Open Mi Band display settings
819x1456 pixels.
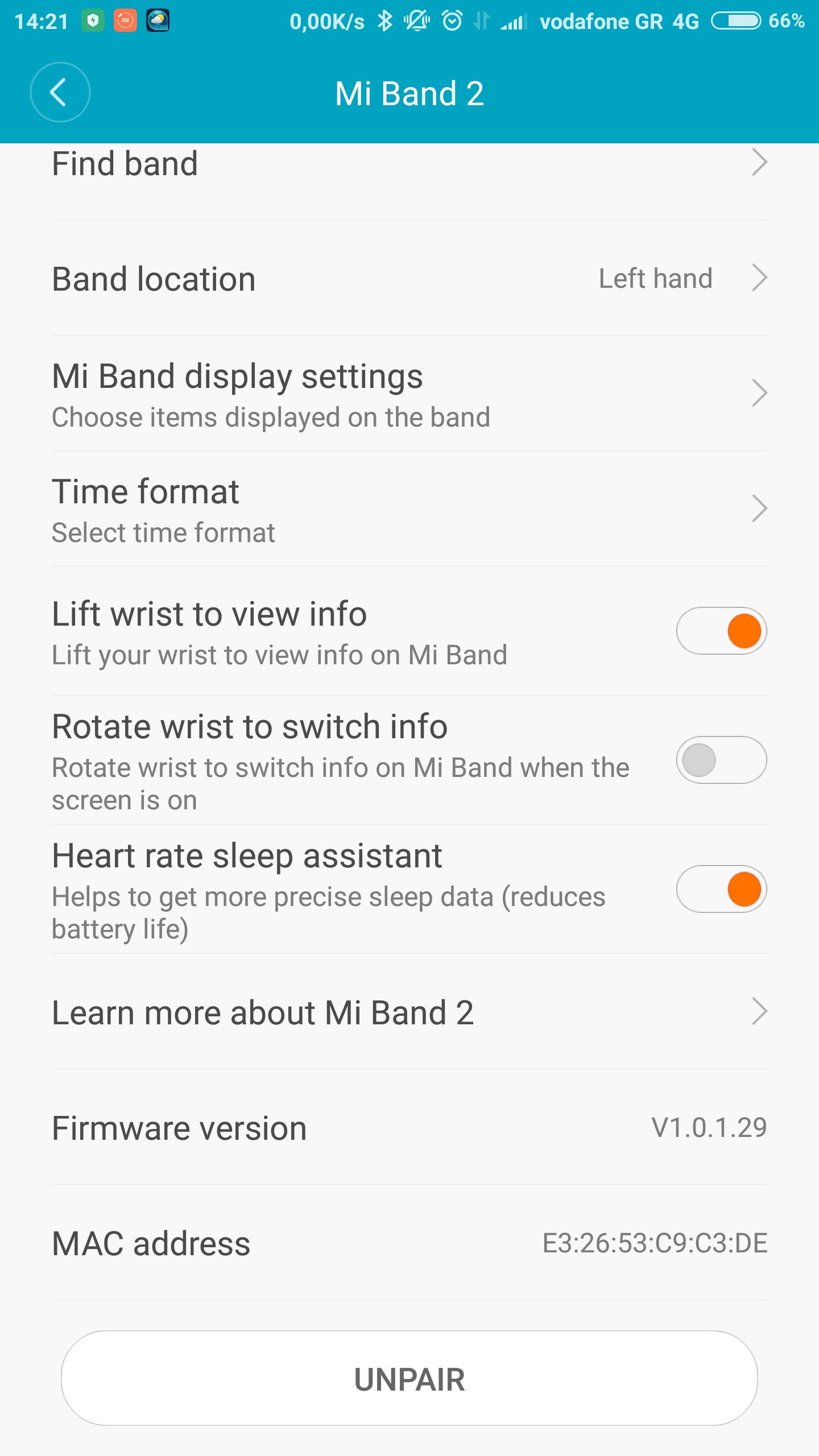pos(409,394)
